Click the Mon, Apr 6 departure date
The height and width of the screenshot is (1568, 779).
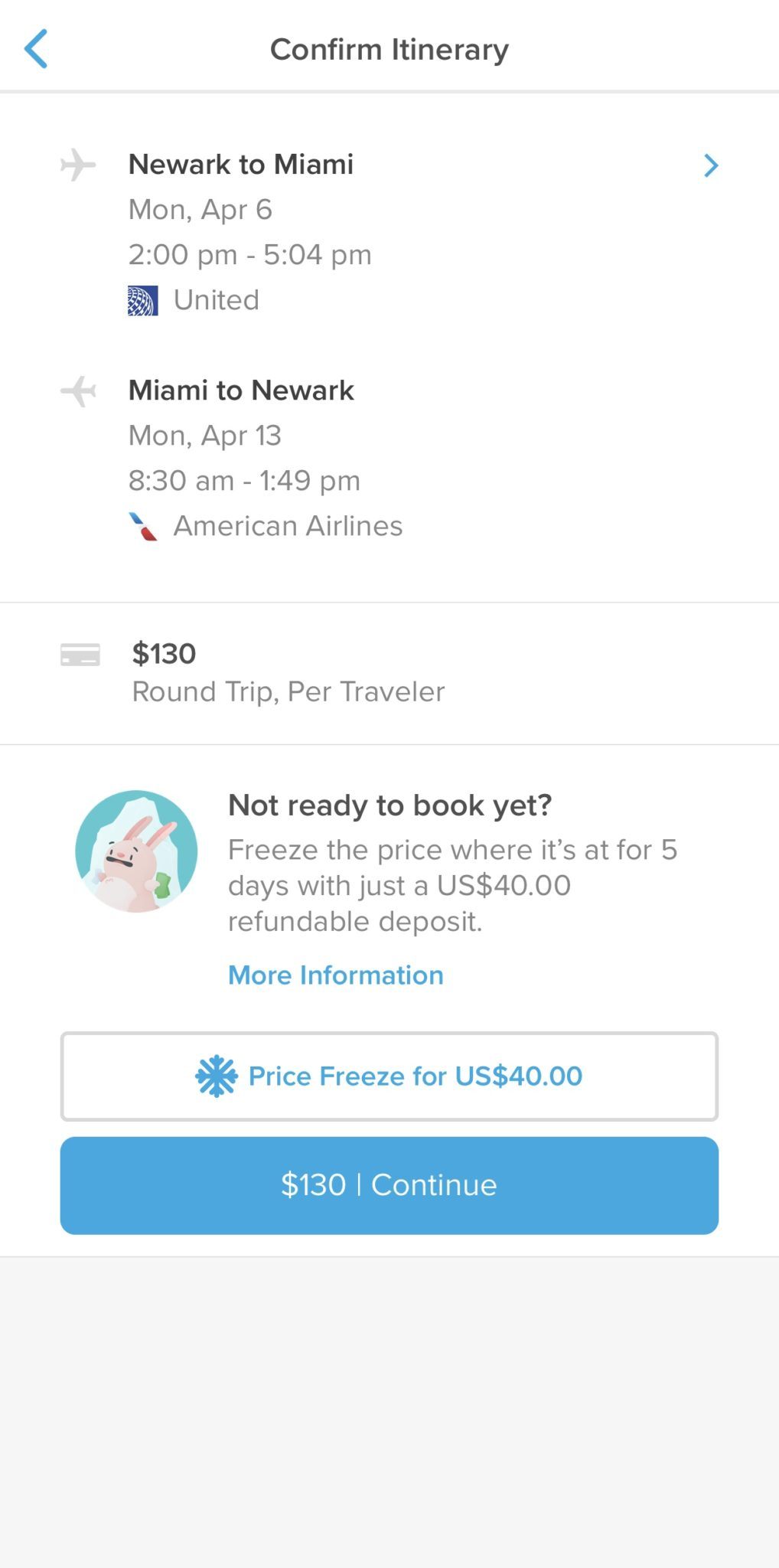click(201, 209)
